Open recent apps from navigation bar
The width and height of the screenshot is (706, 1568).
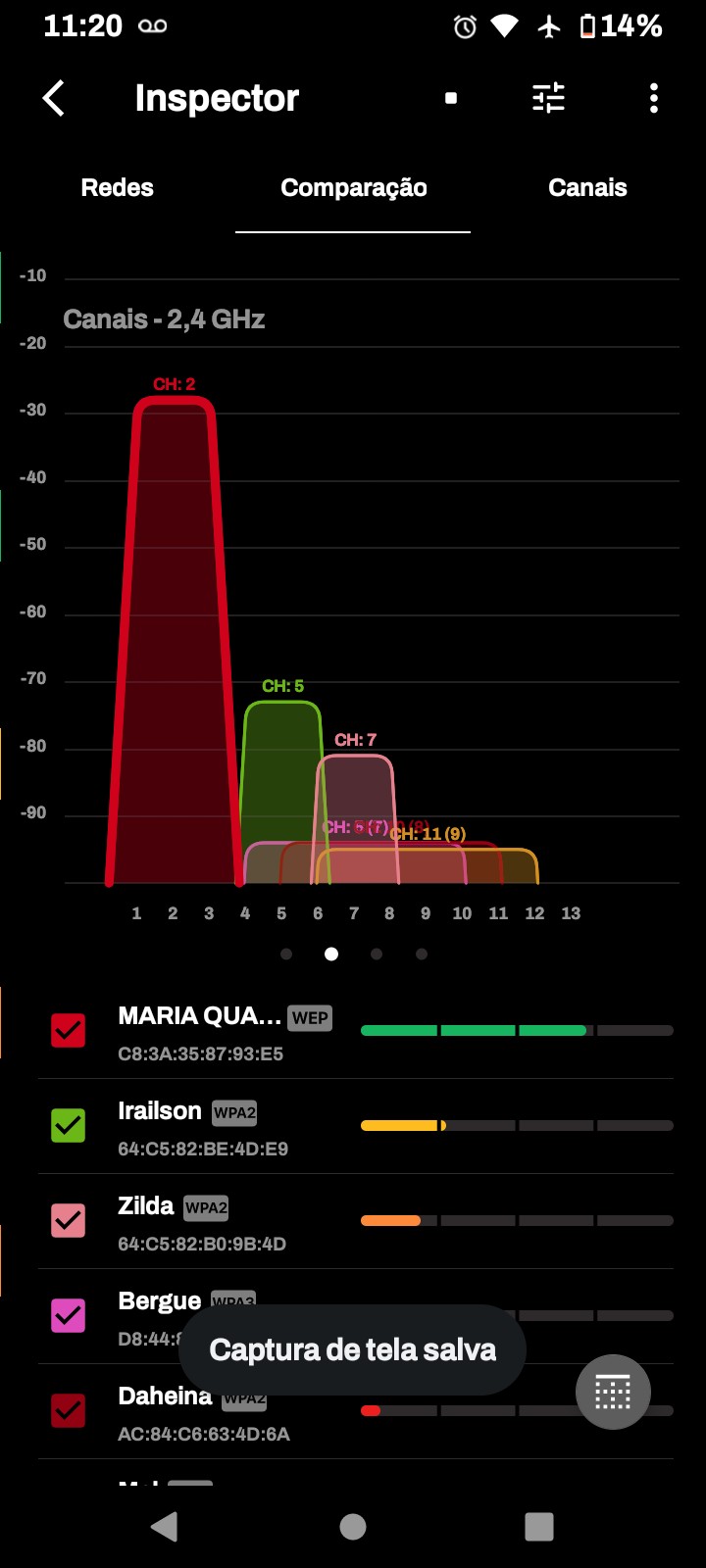[539, 1526]
